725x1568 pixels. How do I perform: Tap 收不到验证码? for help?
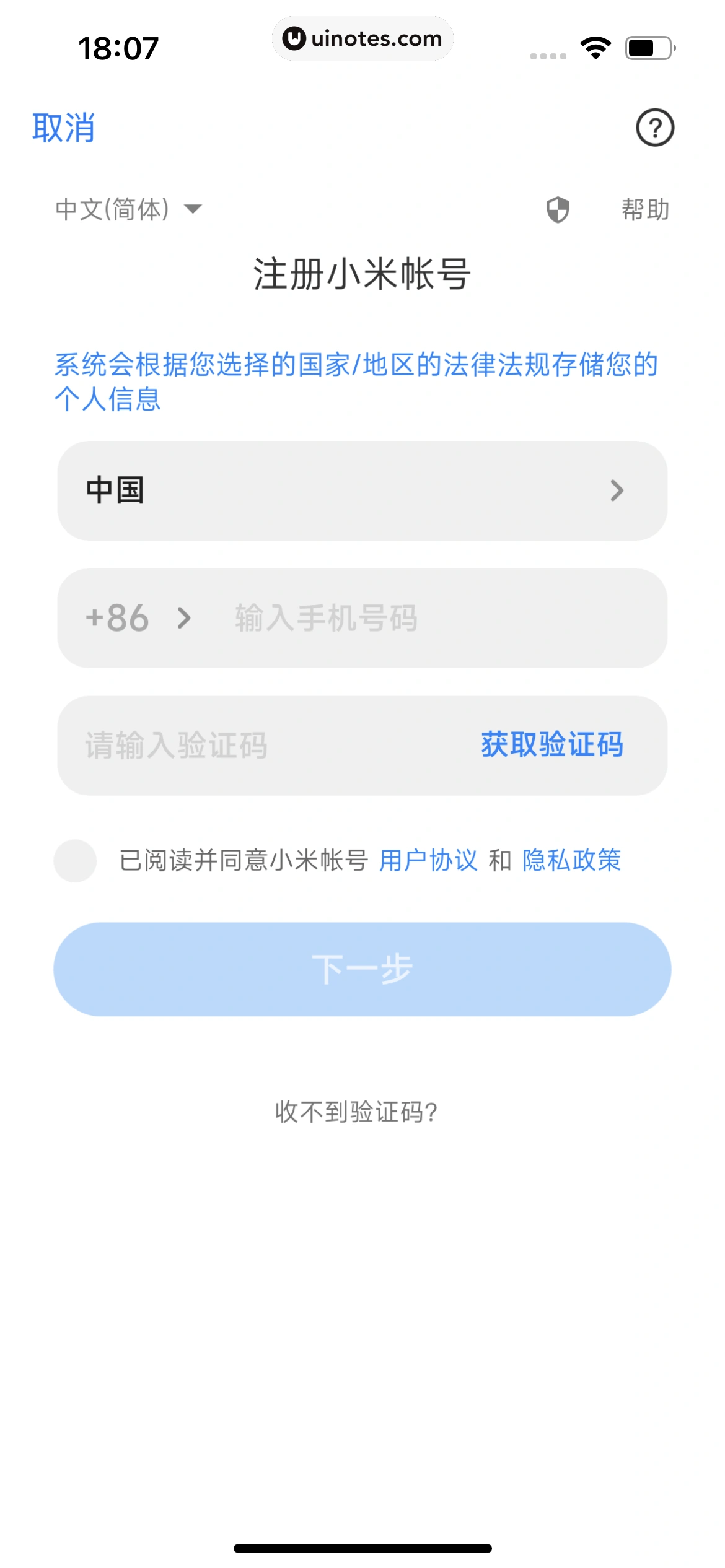click(356, 1112)
